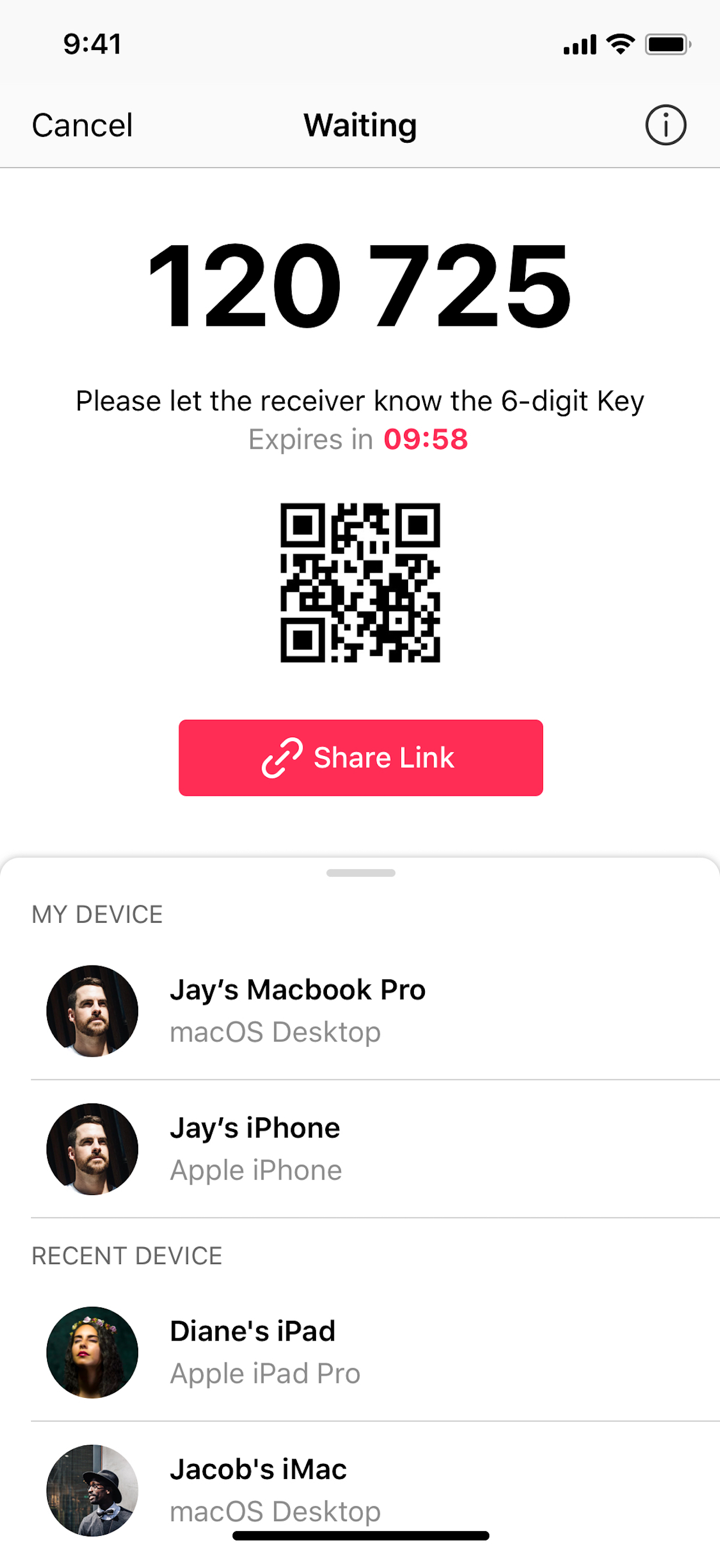Tap the 9:41 clock in the status bar
Screen dimensions: 720x1558
(93, 43)
